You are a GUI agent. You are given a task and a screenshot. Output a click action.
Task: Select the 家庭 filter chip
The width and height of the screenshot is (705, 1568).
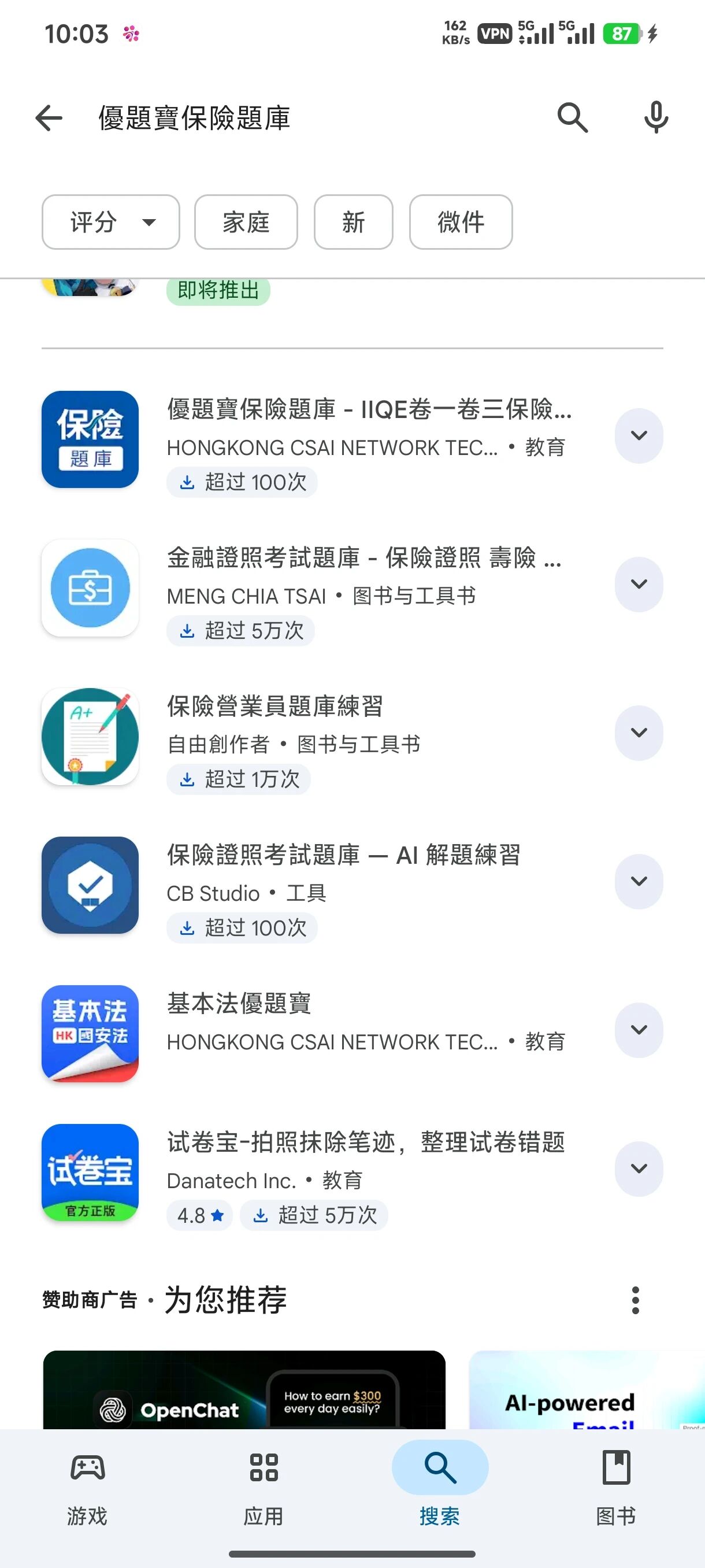click(246, 222)
